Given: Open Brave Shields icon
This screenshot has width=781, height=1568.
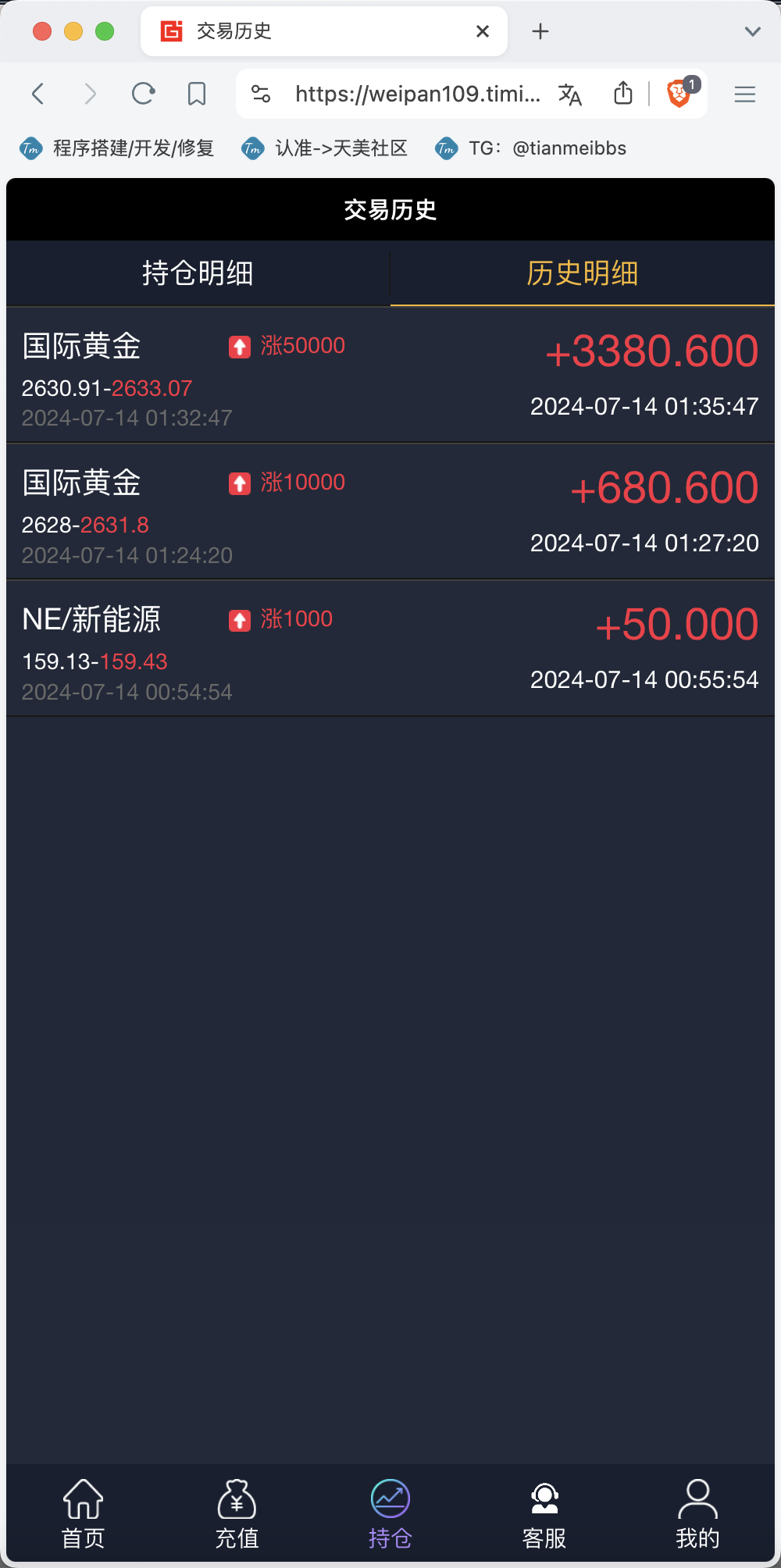Looking at the screenshot, I should 680,94.
